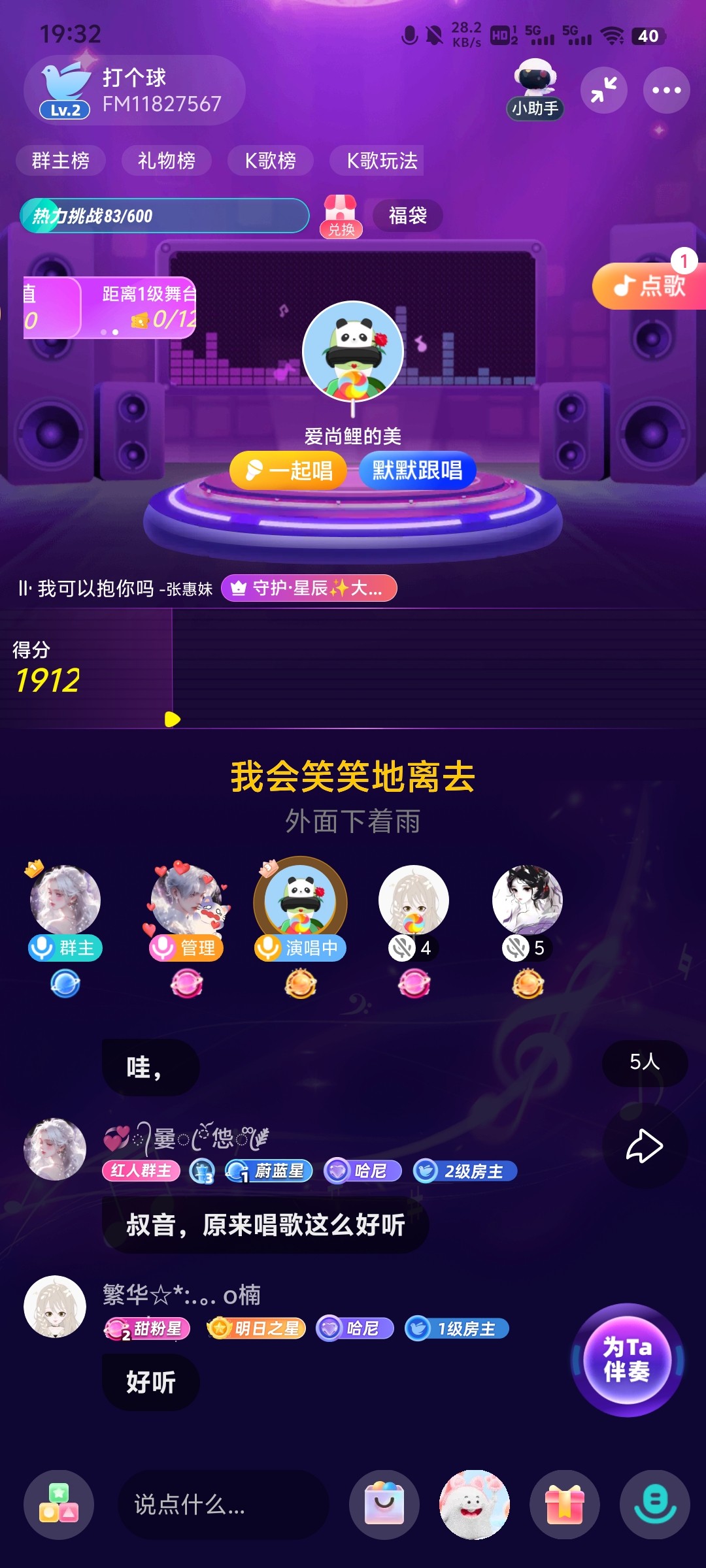Screen dimensions: 706x1568
Task: Join singing with 一起唱
Action: (x=288, y=470)
